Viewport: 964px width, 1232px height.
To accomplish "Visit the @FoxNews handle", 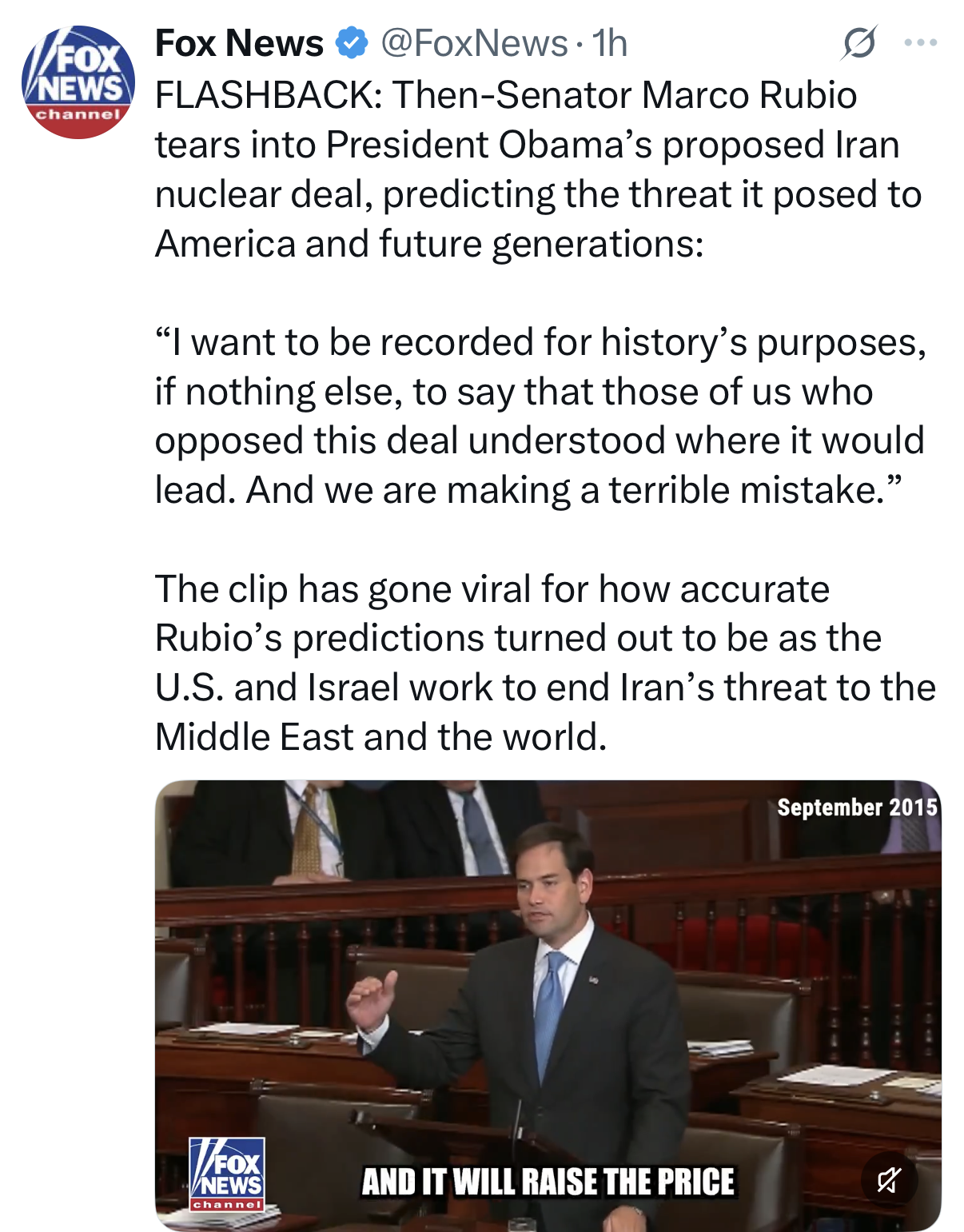I will [x=474, y=43].
